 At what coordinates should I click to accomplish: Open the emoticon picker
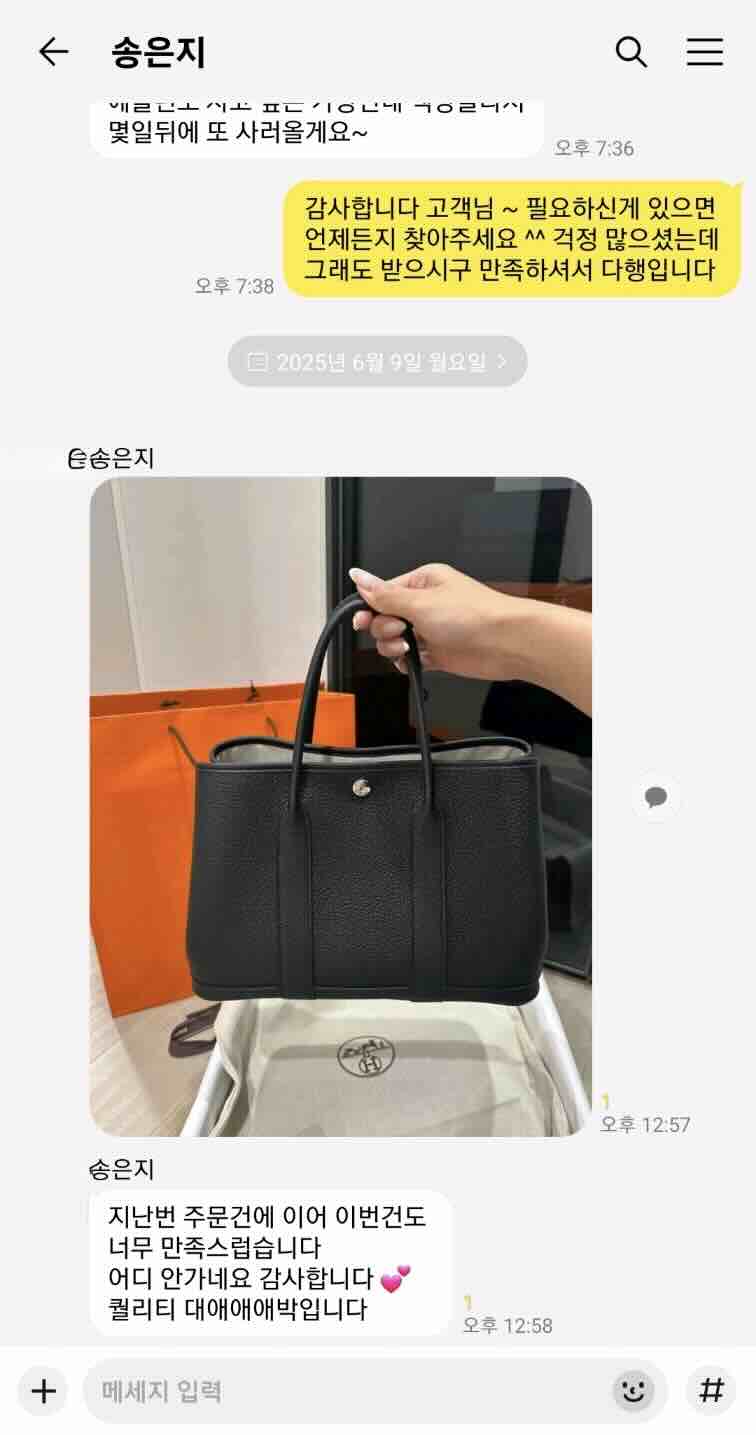point(633,1390)
